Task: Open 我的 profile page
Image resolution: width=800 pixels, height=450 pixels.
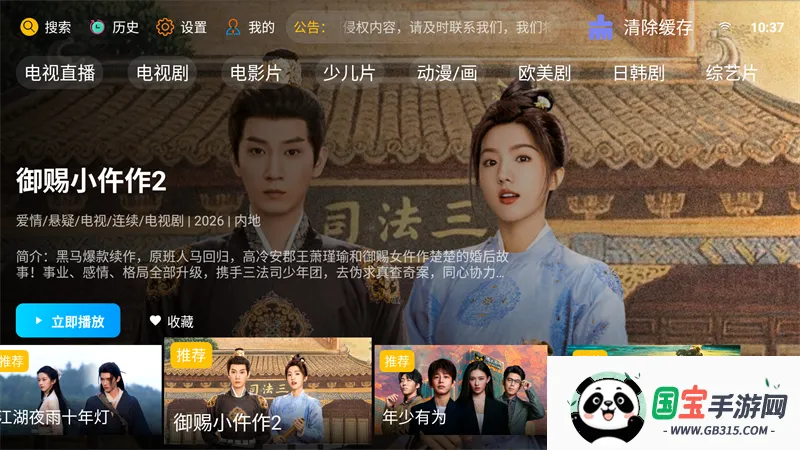Action: tap(250, 27)
